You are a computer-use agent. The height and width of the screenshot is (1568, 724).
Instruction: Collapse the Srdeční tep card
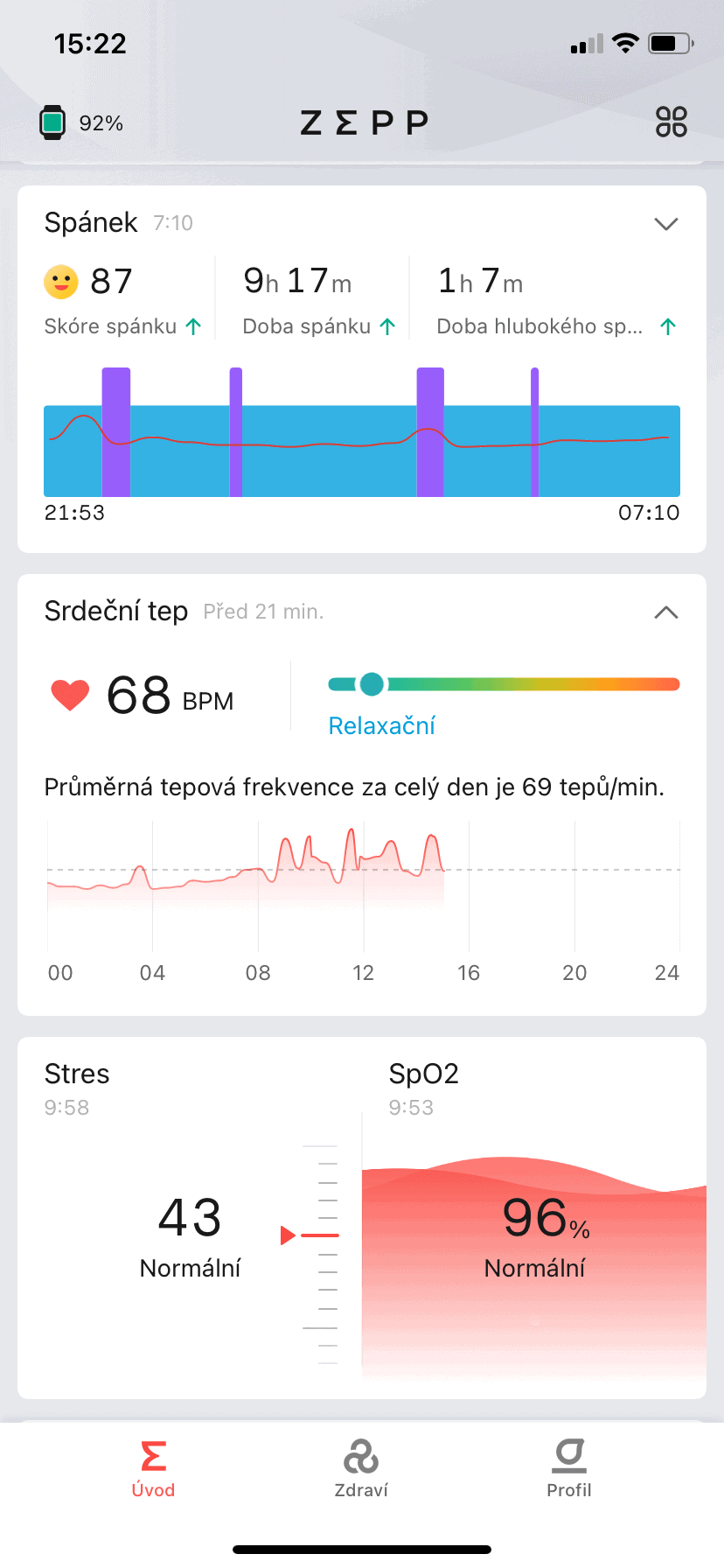coord(665,612)
